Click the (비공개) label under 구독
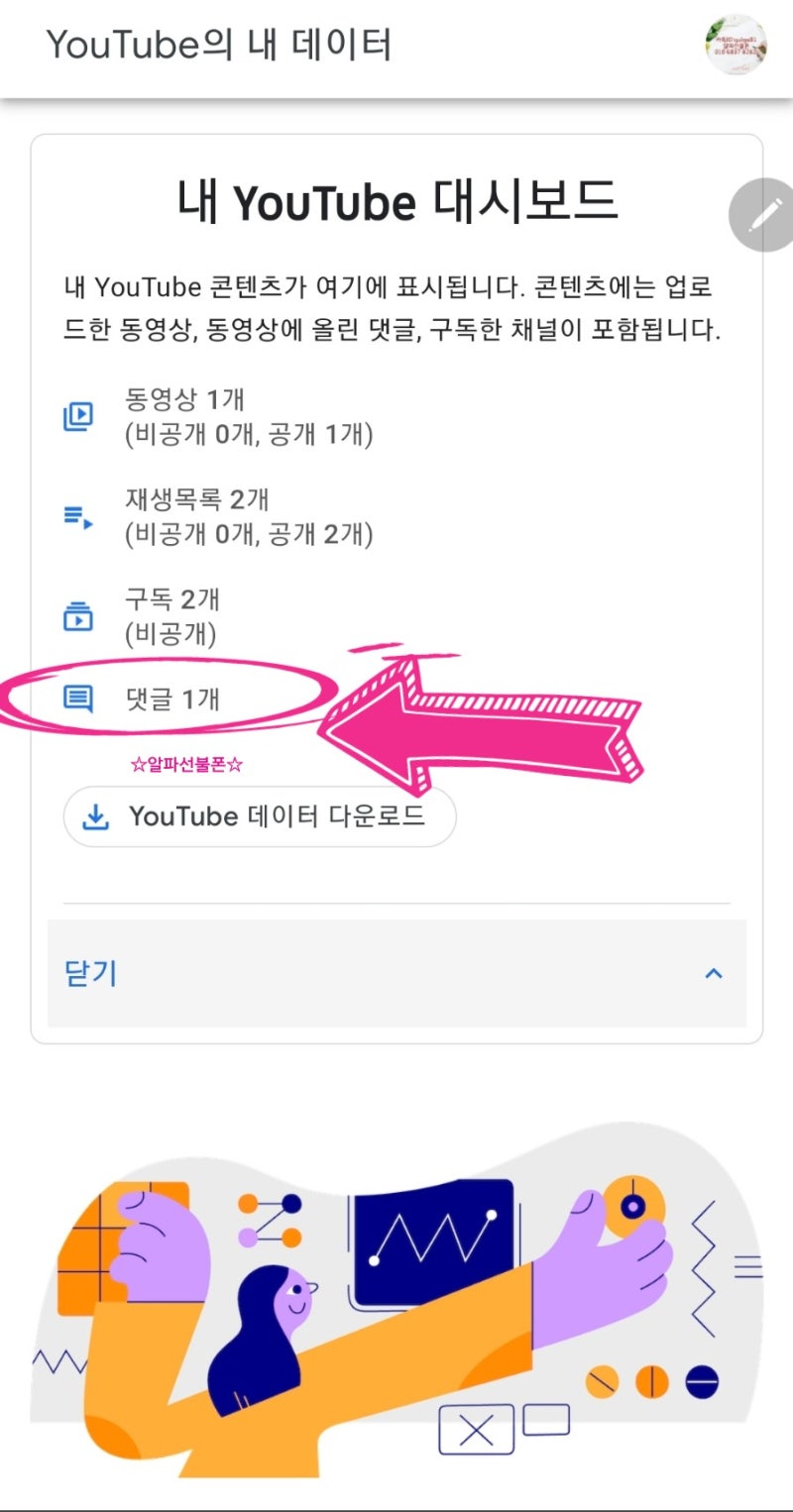The width and height of the screenshot is (793, 1512). coord(169,632)
